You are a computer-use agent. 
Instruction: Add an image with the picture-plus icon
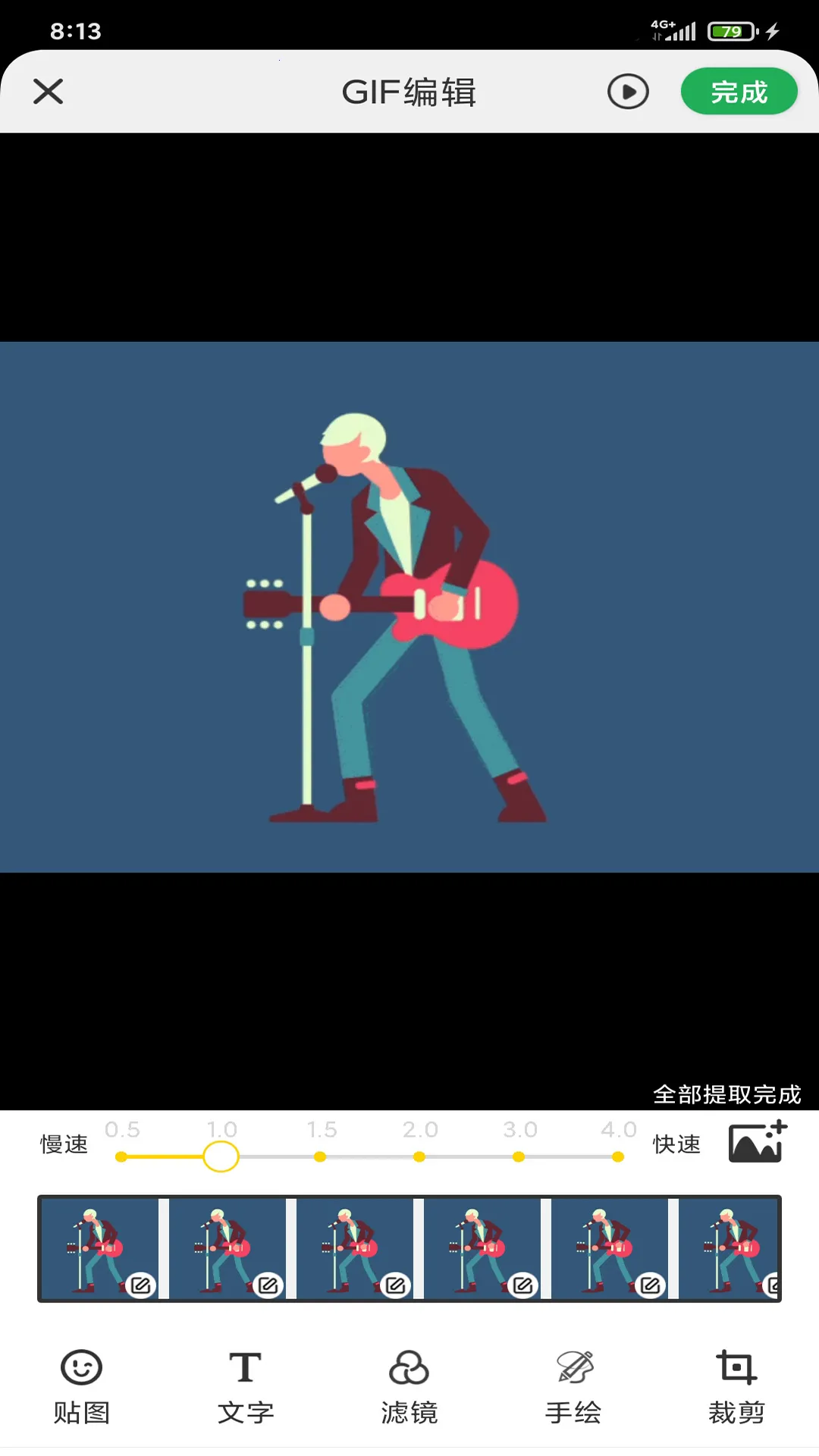click(757, 1143)
